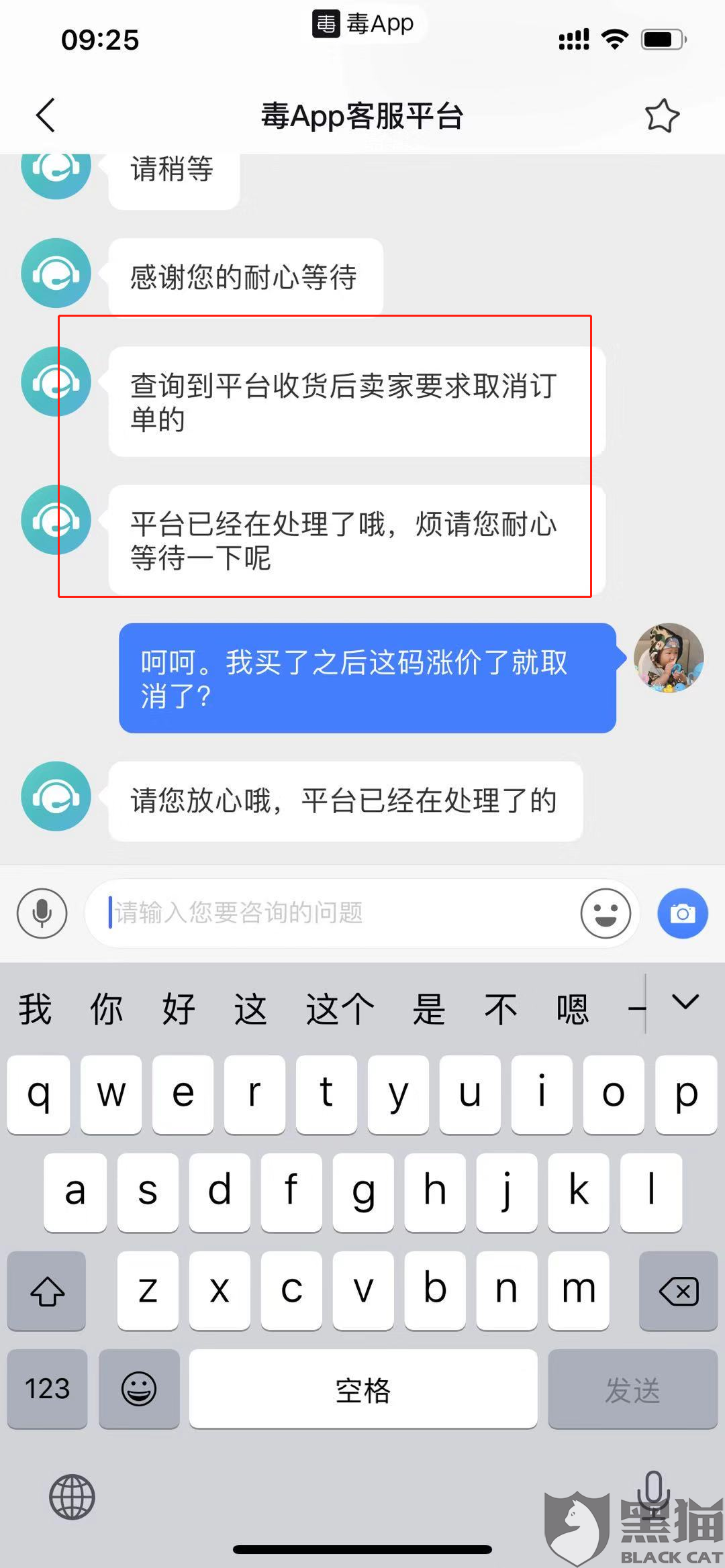This screenshot has width=725, height=1568.
Task: Tap the backspace key
Action: (x=678, y=1291)
